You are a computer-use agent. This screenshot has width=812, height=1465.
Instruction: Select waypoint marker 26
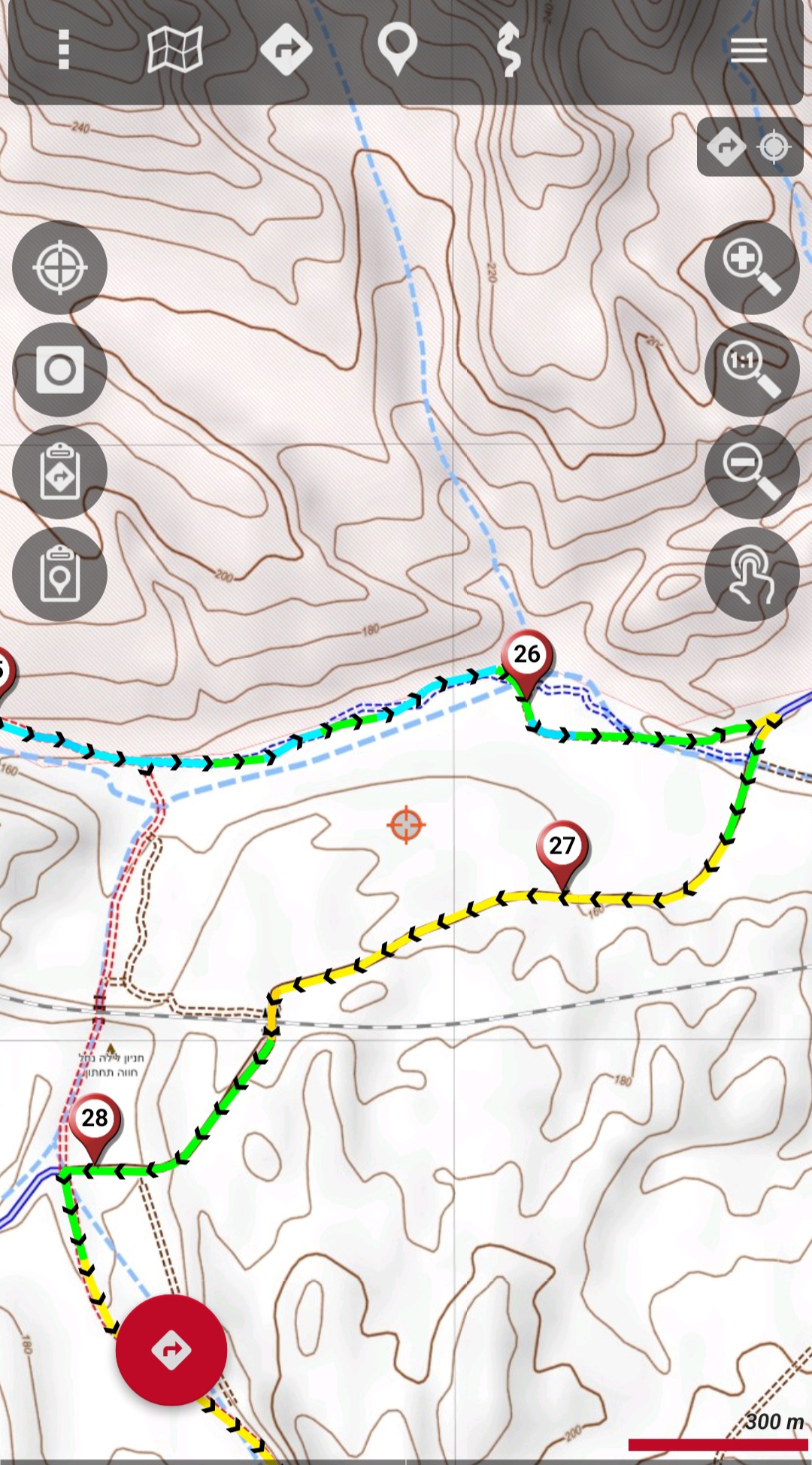coord(527,656)
